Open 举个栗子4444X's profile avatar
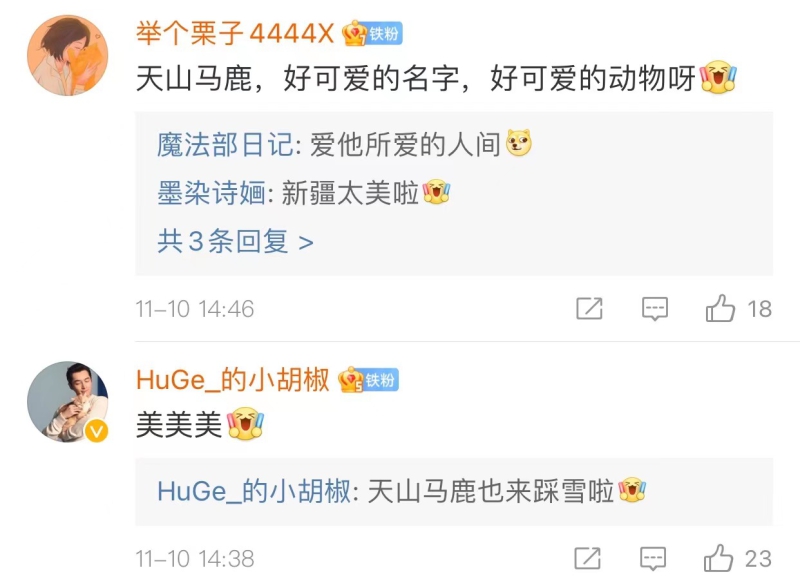 [68, 57]
